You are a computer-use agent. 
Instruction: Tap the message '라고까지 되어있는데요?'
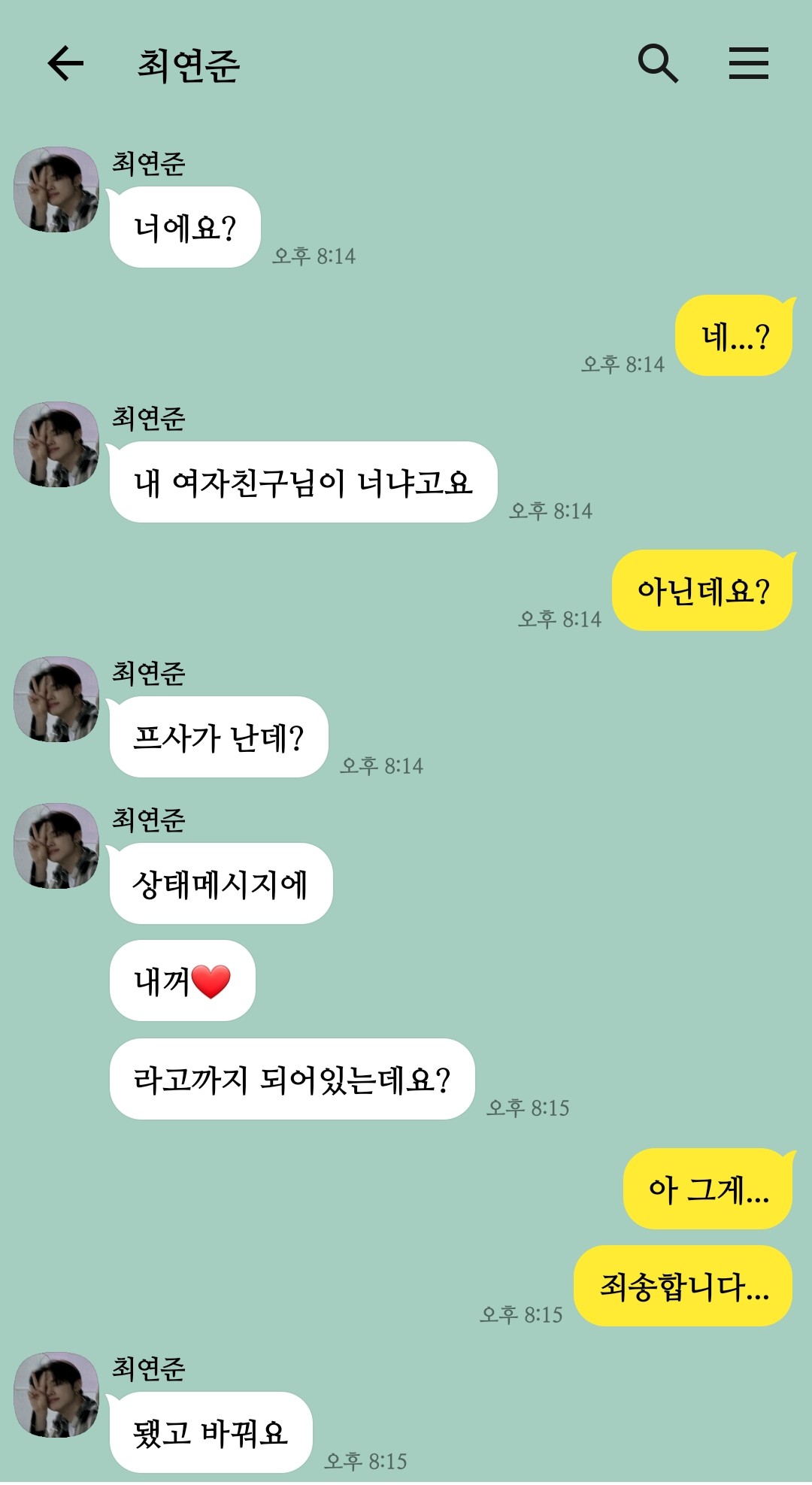[293, 1077]
